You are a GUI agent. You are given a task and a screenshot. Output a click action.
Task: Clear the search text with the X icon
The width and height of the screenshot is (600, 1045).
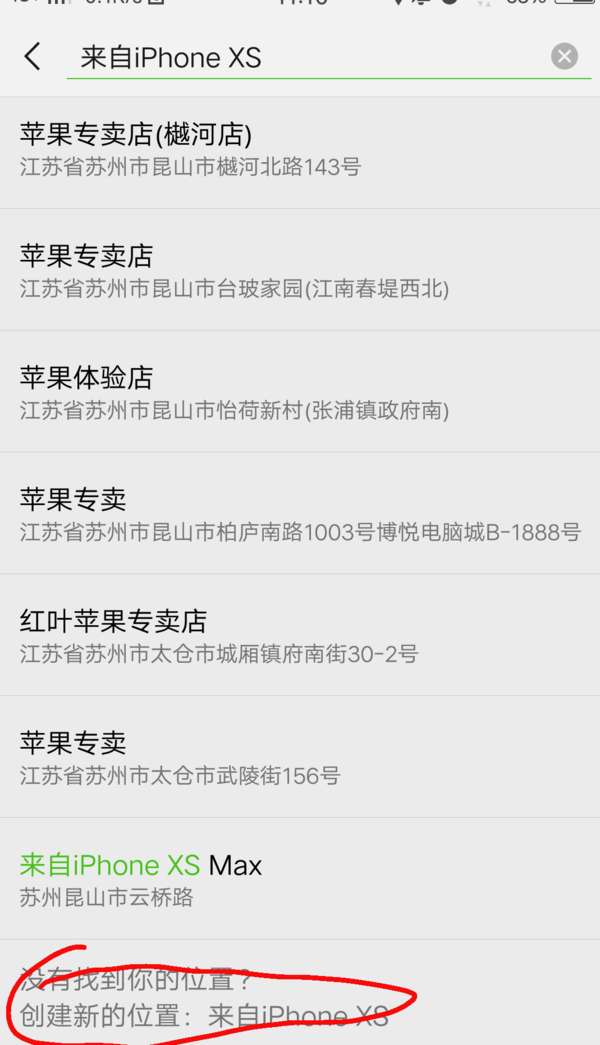(564, 57)
